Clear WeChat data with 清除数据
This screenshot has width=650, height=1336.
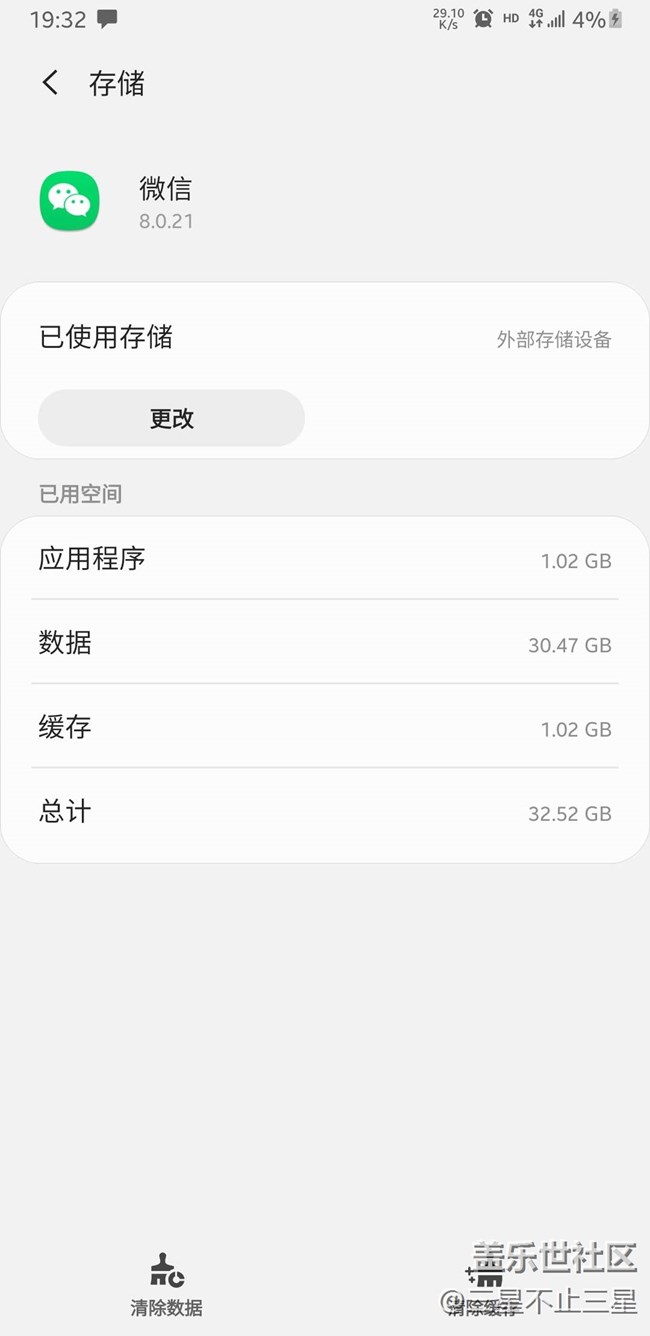tap(166, 1284)
